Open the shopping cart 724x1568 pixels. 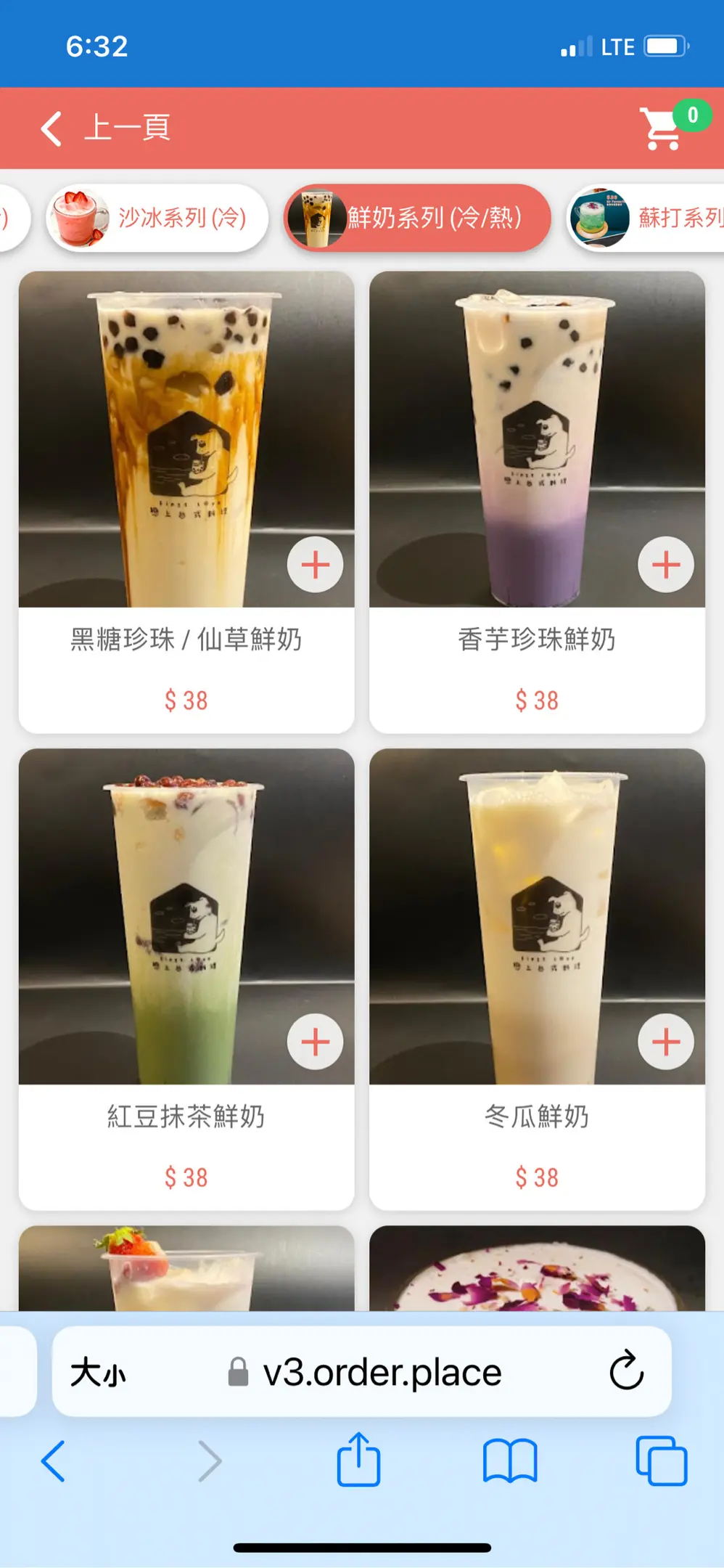662,128
